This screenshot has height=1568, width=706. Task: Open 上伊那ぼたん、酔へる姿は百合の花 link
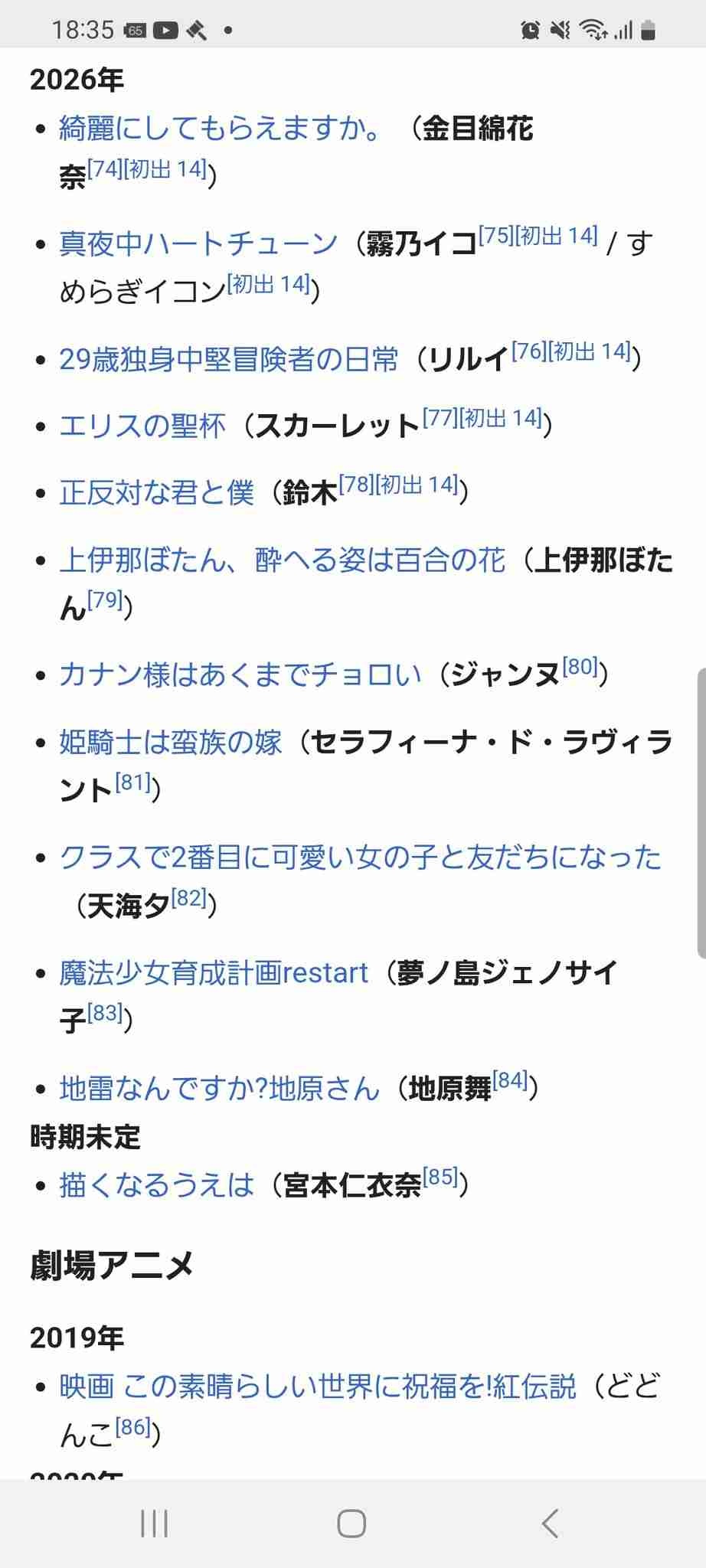tap(282, 560)
